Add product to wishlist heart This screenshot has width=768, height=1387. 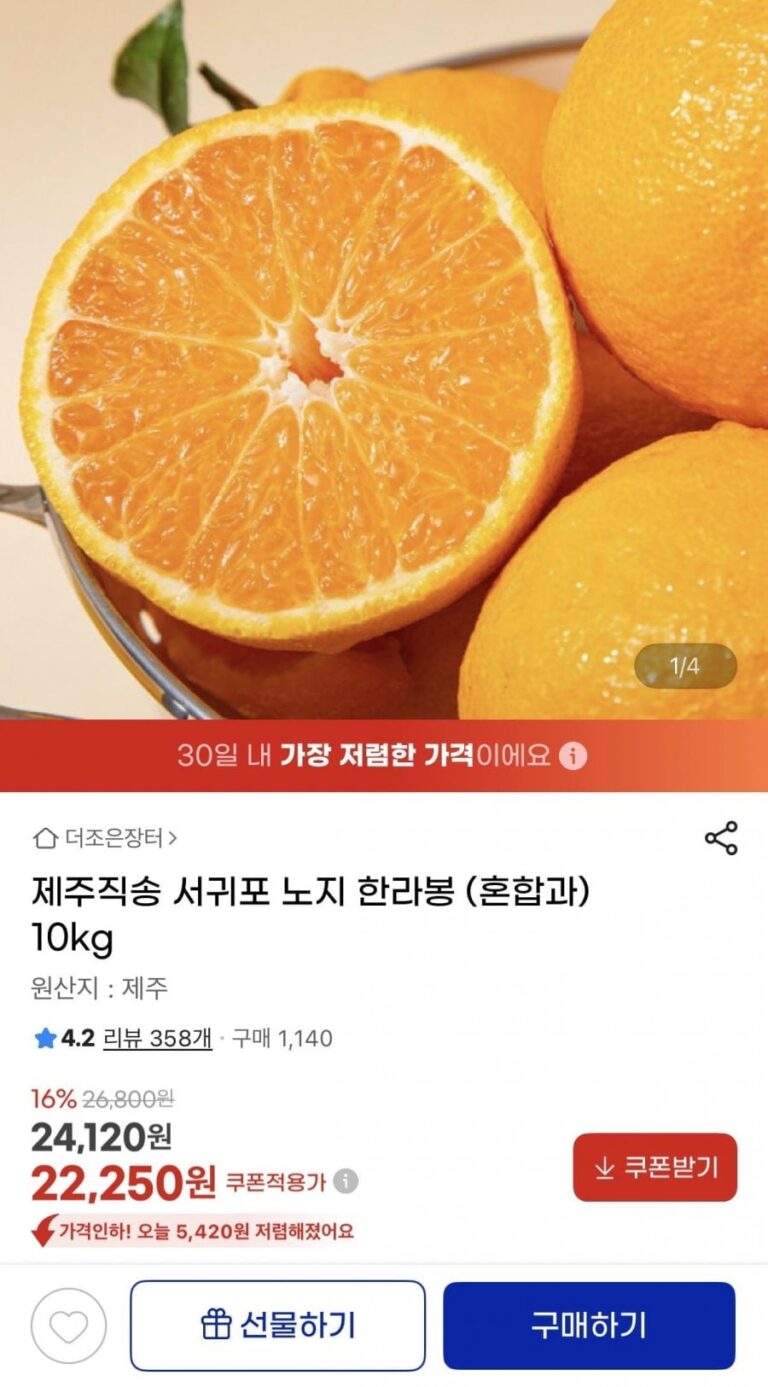click(x=68, y=1326)
